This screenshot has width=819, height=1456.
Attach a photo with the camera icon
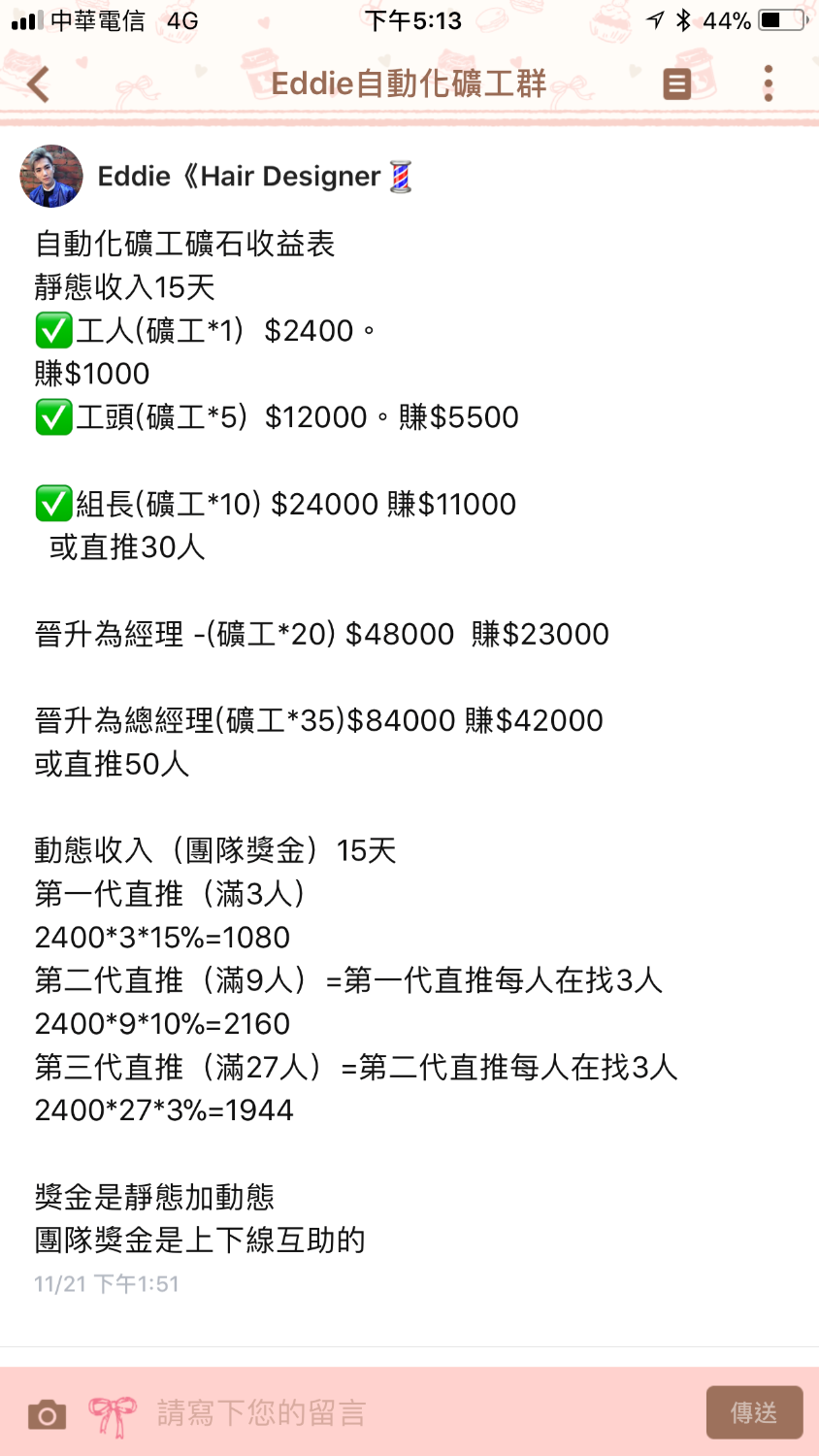pos(47,1414)
